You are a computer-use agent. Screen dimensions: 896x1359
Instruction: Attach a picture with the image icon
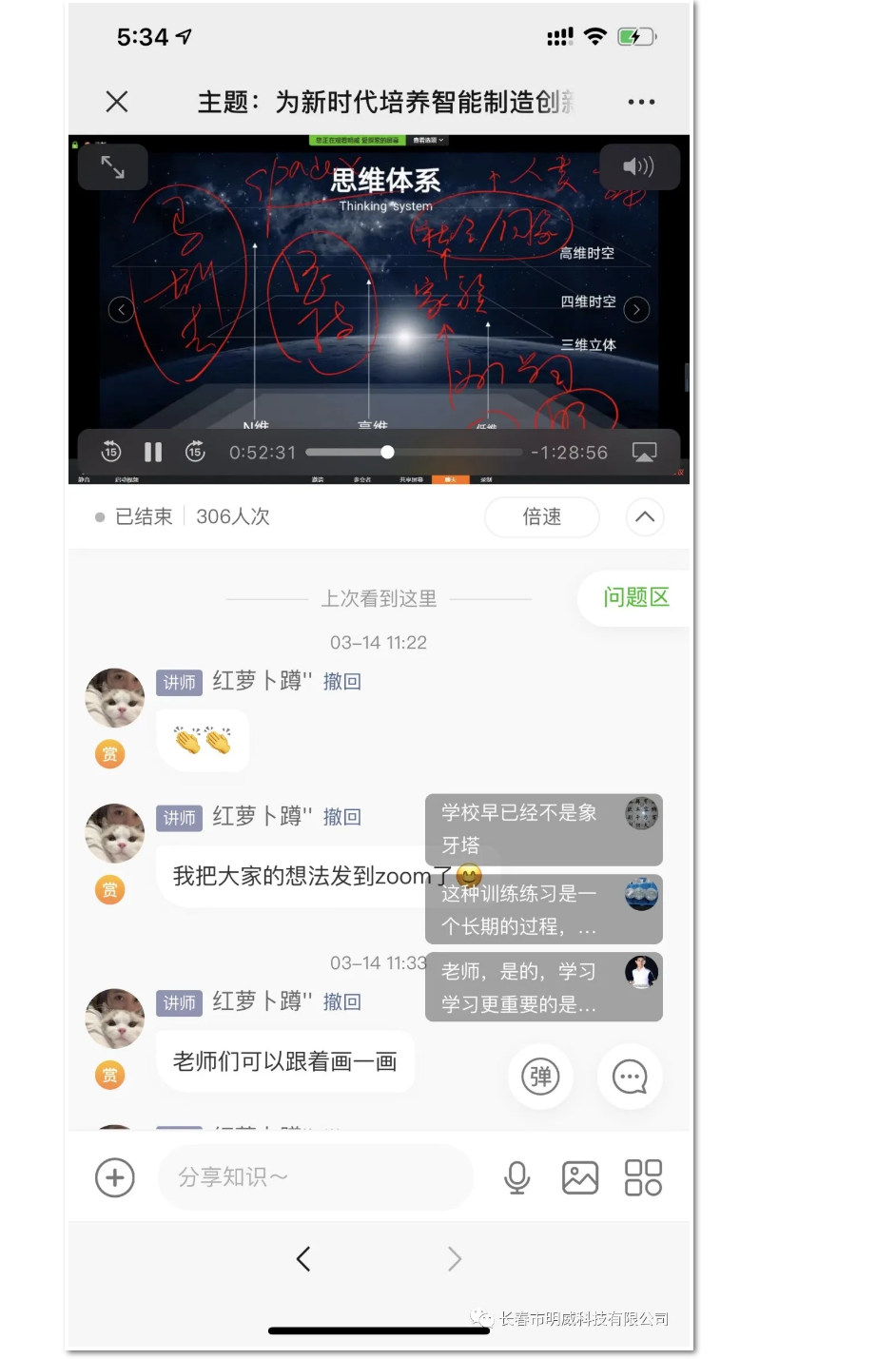tap(580, 1177)
